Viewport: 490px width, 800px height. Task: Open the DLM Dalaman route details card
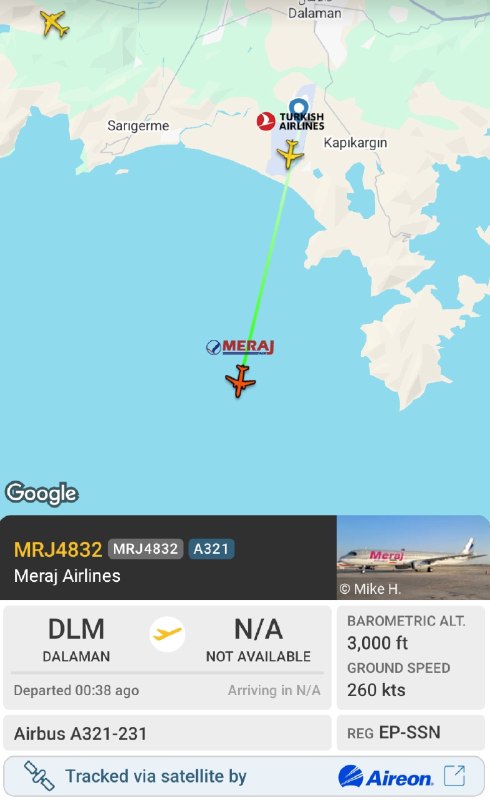point(167,657)
